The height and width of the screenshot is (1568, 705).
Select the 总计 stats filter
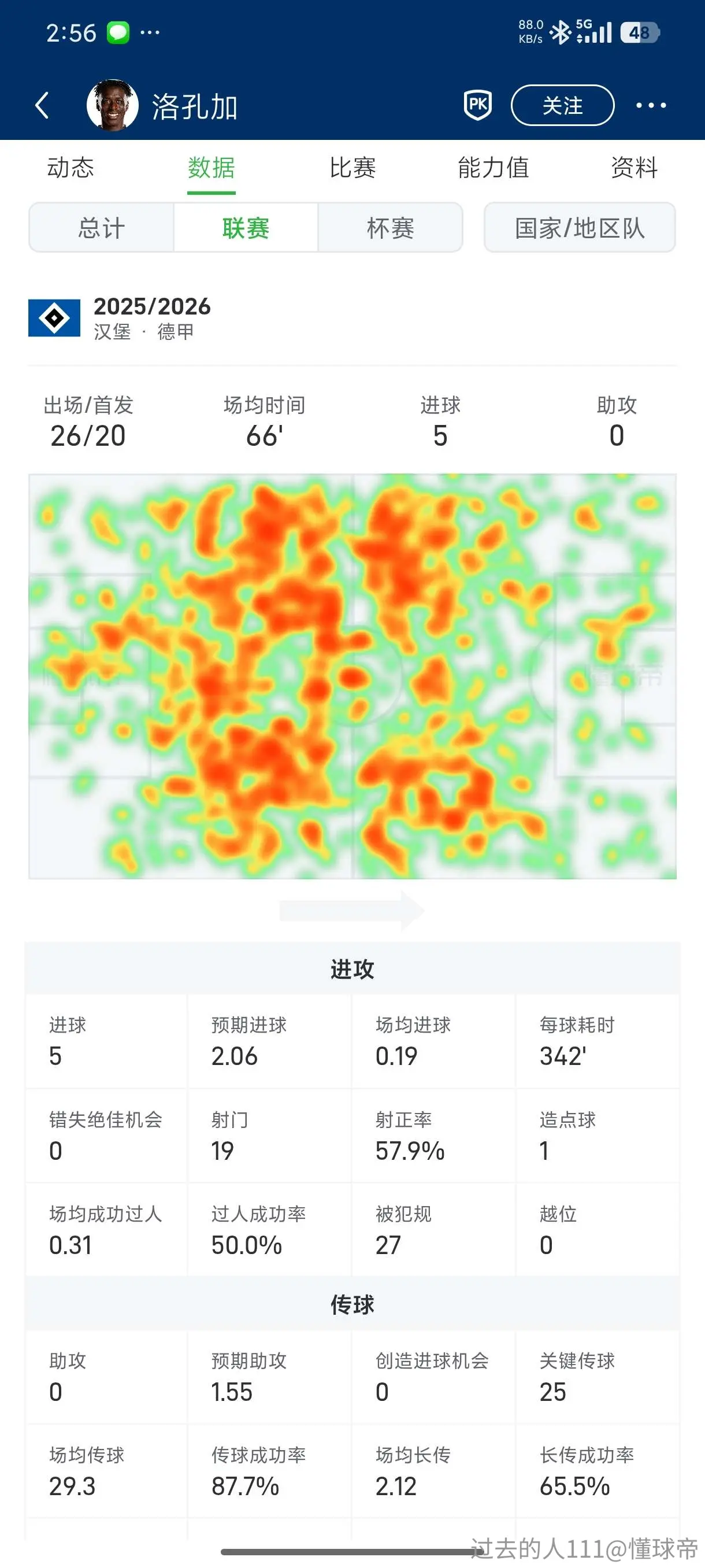102,228
